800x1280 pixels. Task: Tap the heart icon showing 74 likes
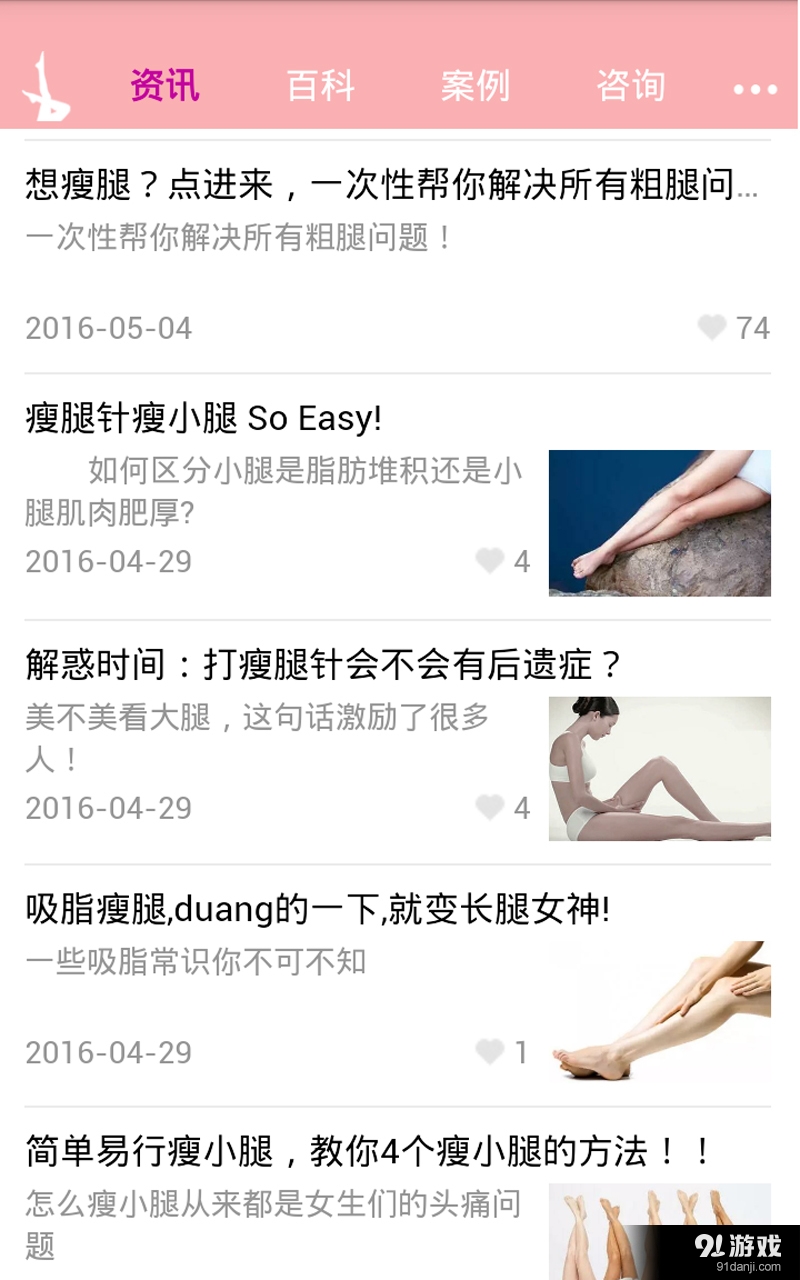(x=712, y=328)
